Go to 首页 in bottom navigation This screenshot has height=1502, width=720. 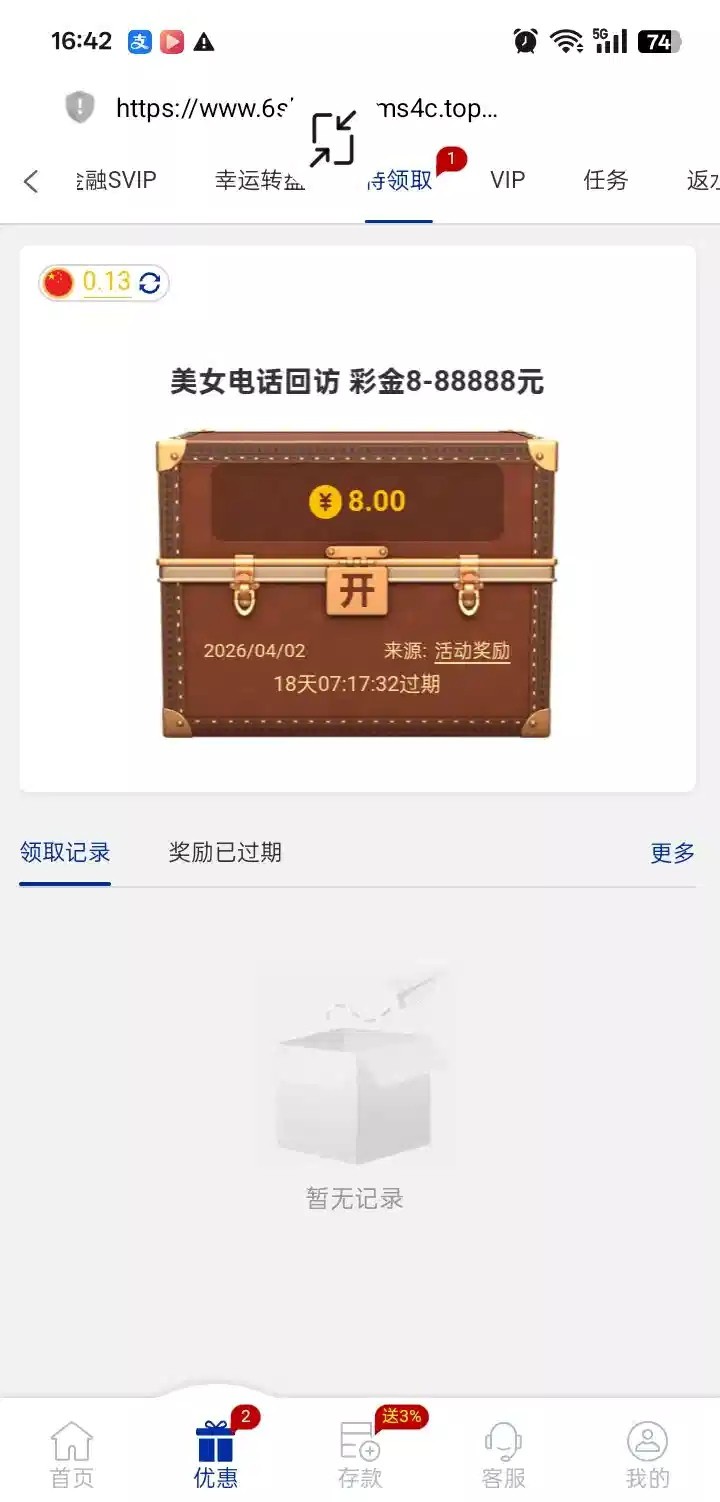tap(72, 1455)
